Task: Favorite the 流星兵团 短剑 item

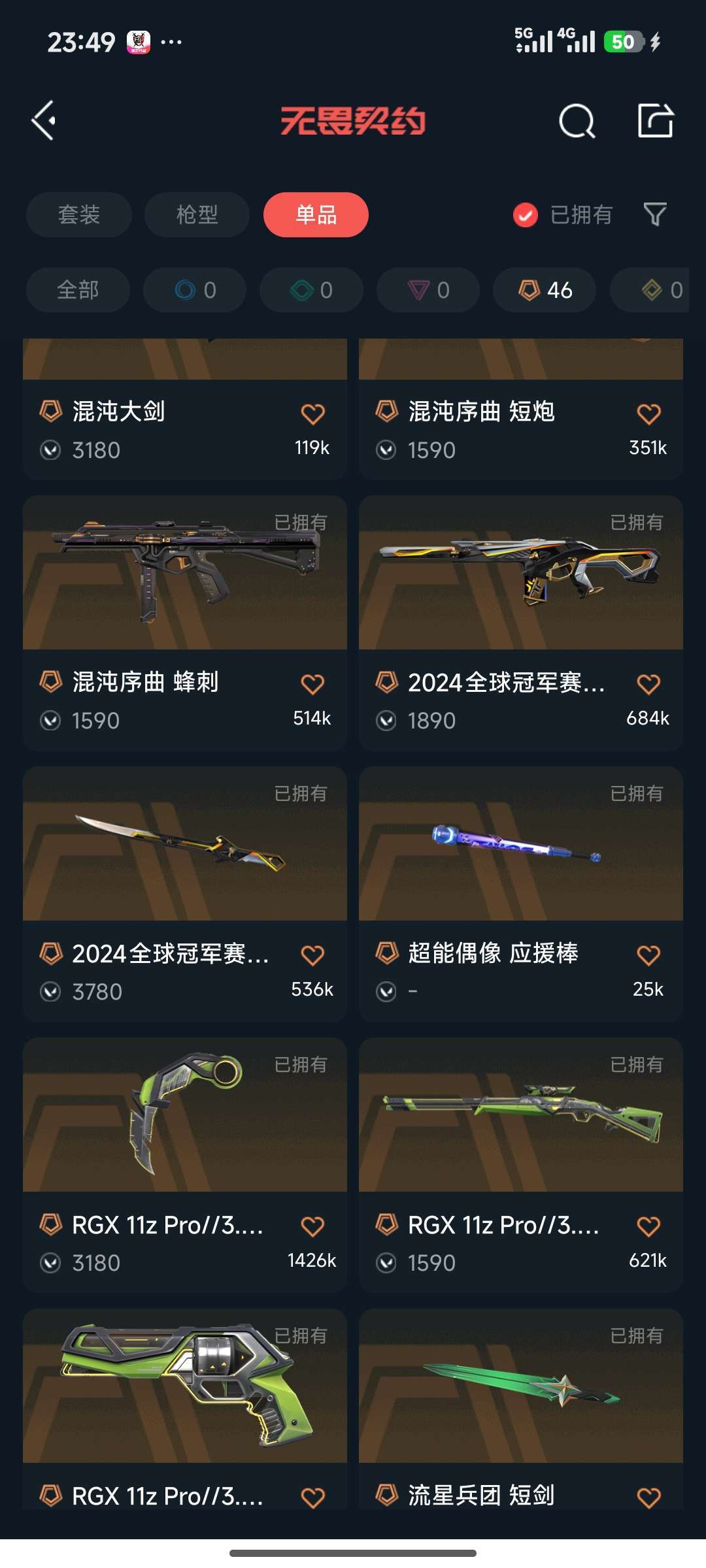Action: pyautogui.click(x=648, y=1498)
